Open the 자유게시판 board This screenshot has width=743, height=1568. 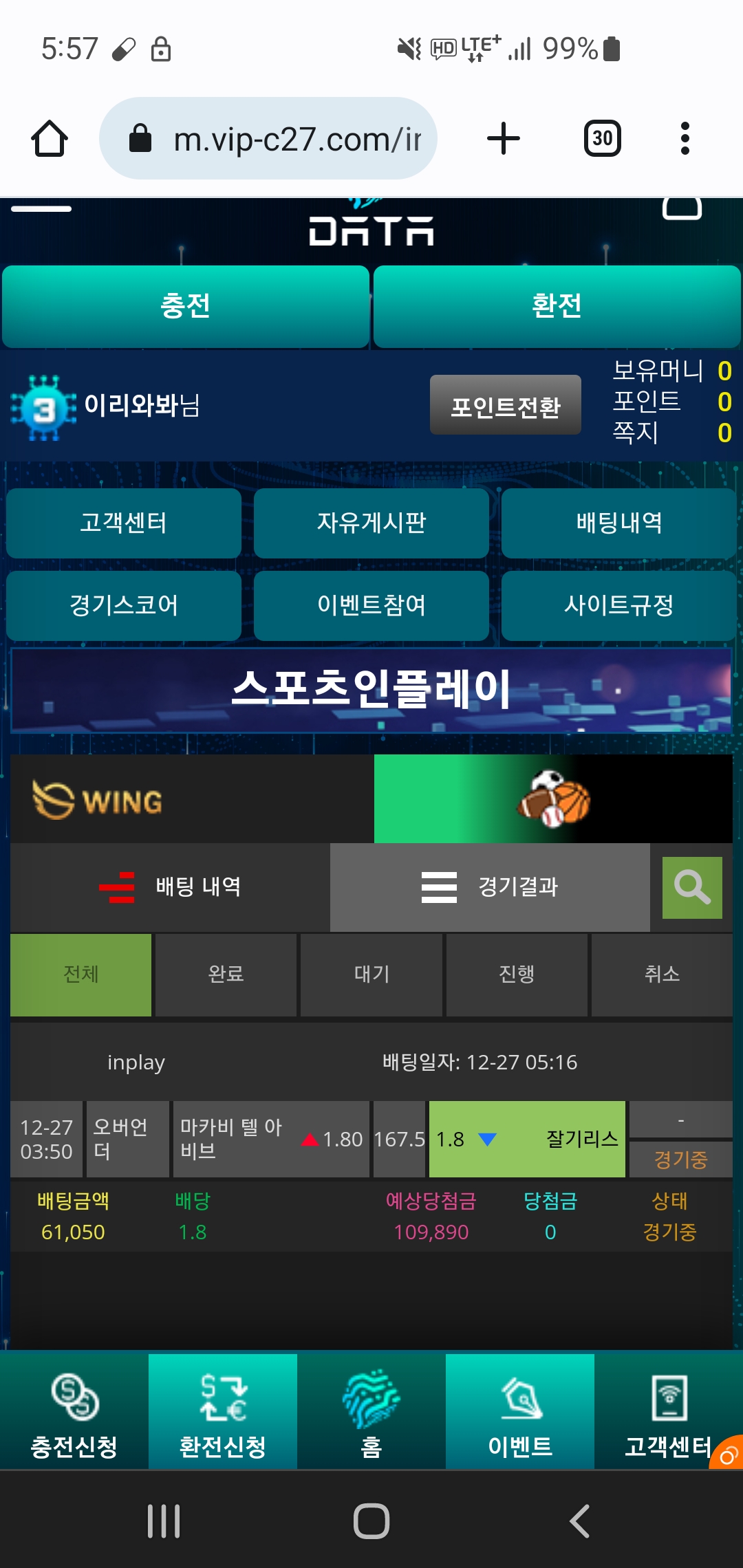(x=371, y=523)
